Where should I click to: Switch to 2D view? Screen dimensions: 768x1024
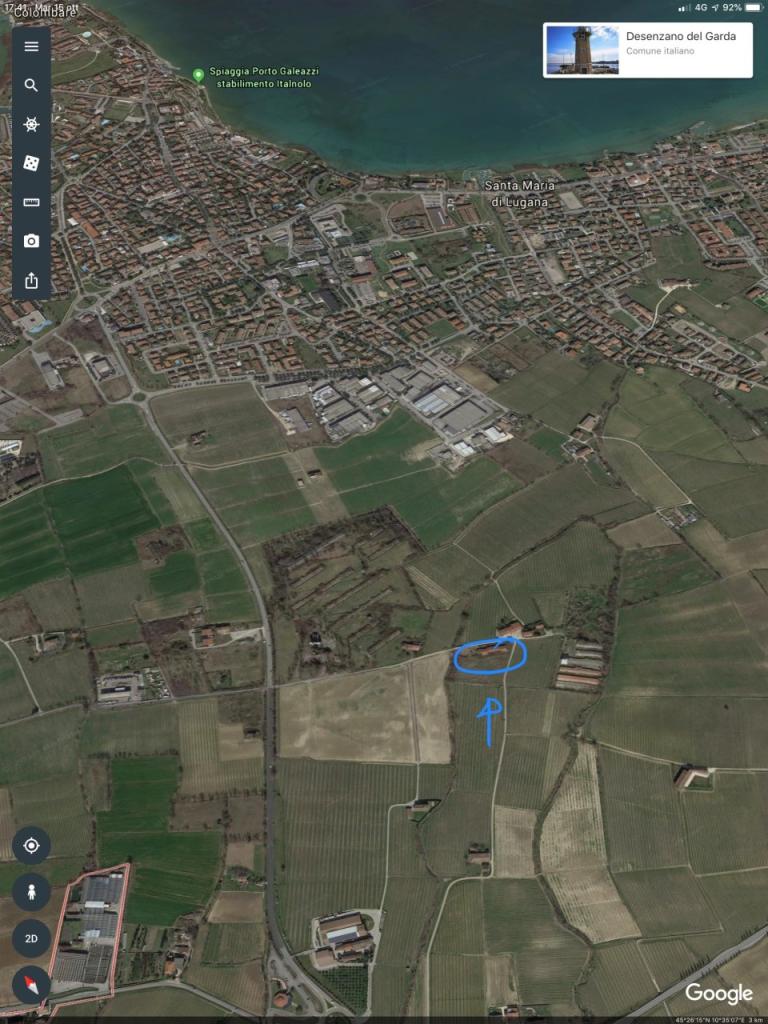31,938
